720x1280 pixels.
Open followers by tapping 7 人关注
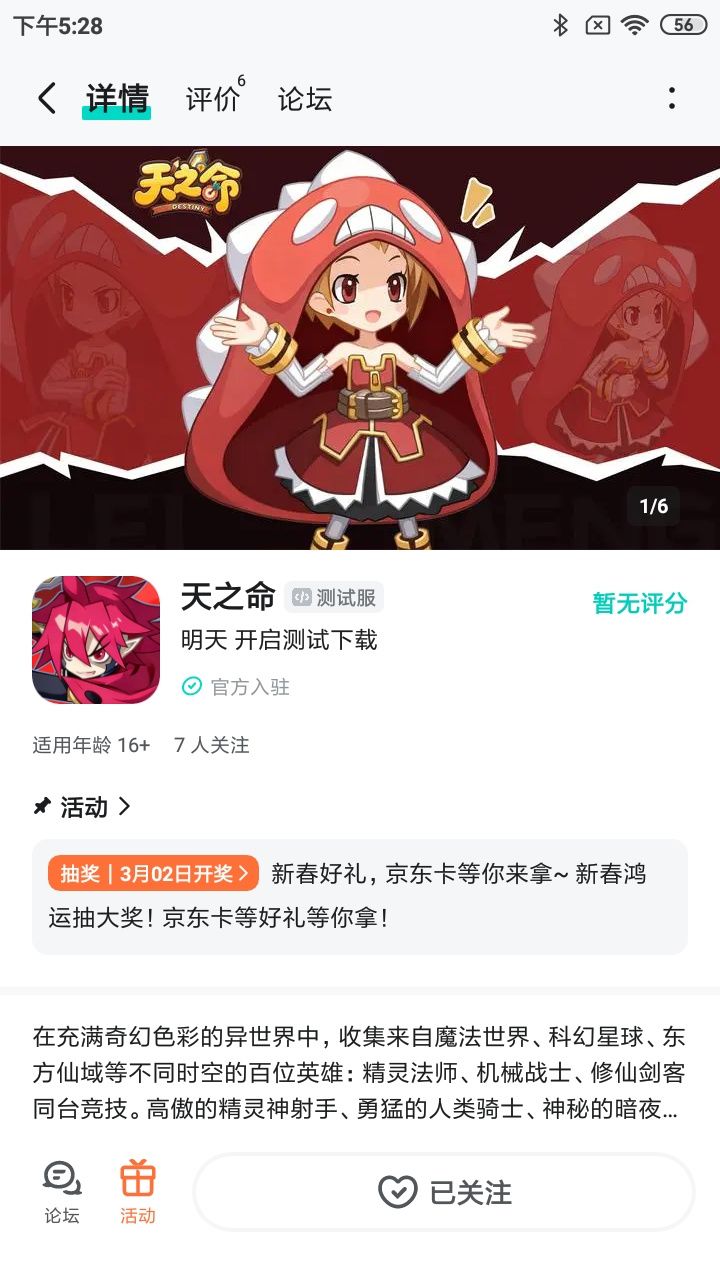[212, 745]
